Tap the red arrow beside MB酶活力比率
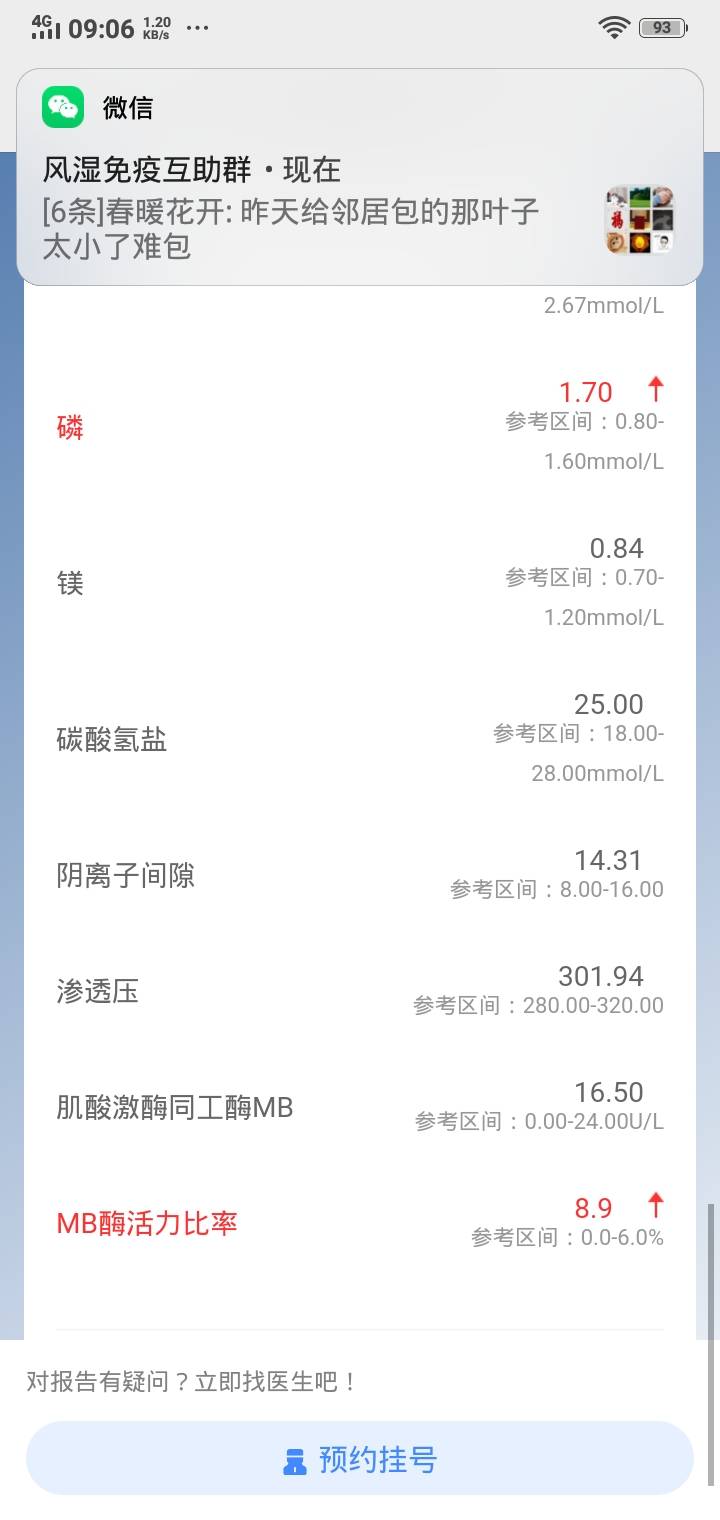The image size is (720, 1520). tap(656, 1207)
